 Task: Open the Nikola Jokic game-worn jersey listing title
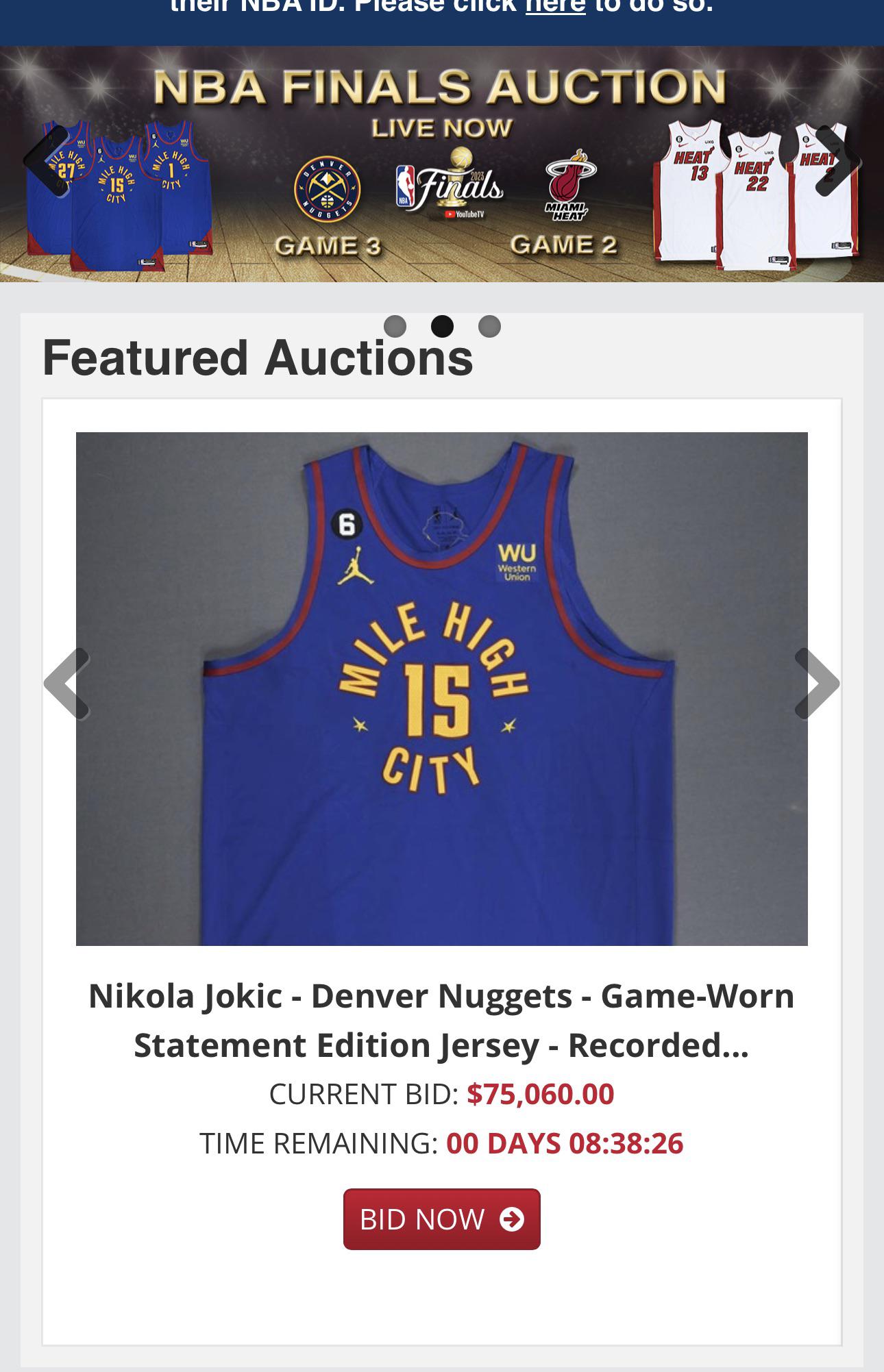tap(441, 1020)
